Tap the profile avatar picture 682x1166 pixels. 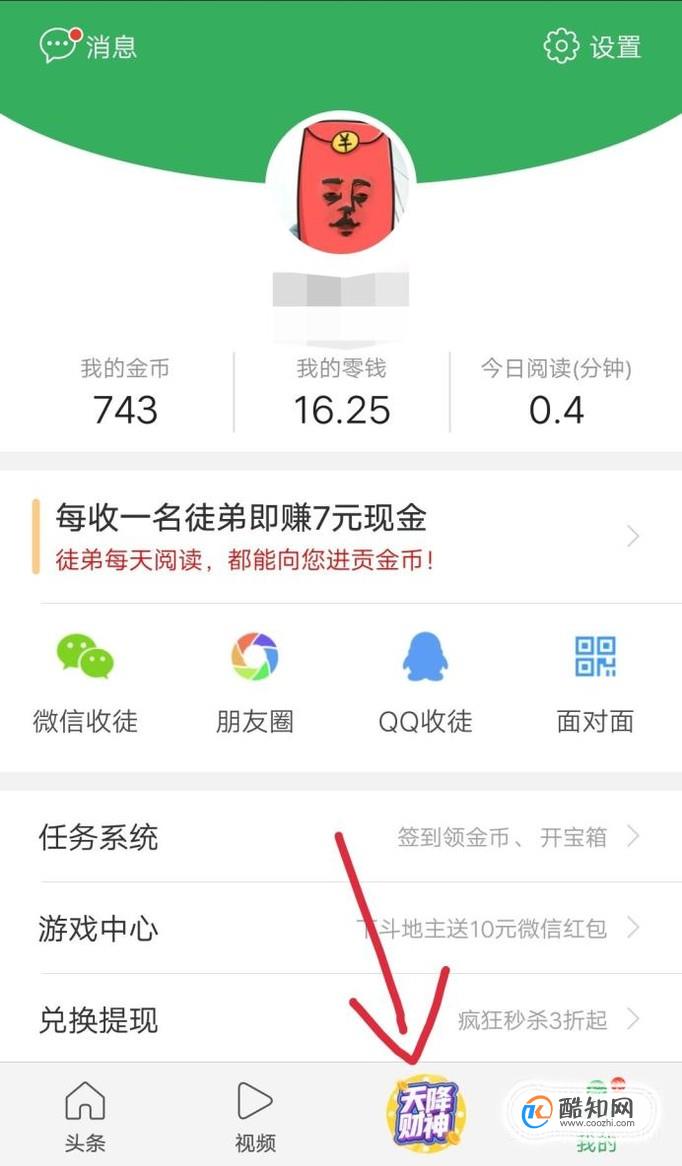[341, 186]
